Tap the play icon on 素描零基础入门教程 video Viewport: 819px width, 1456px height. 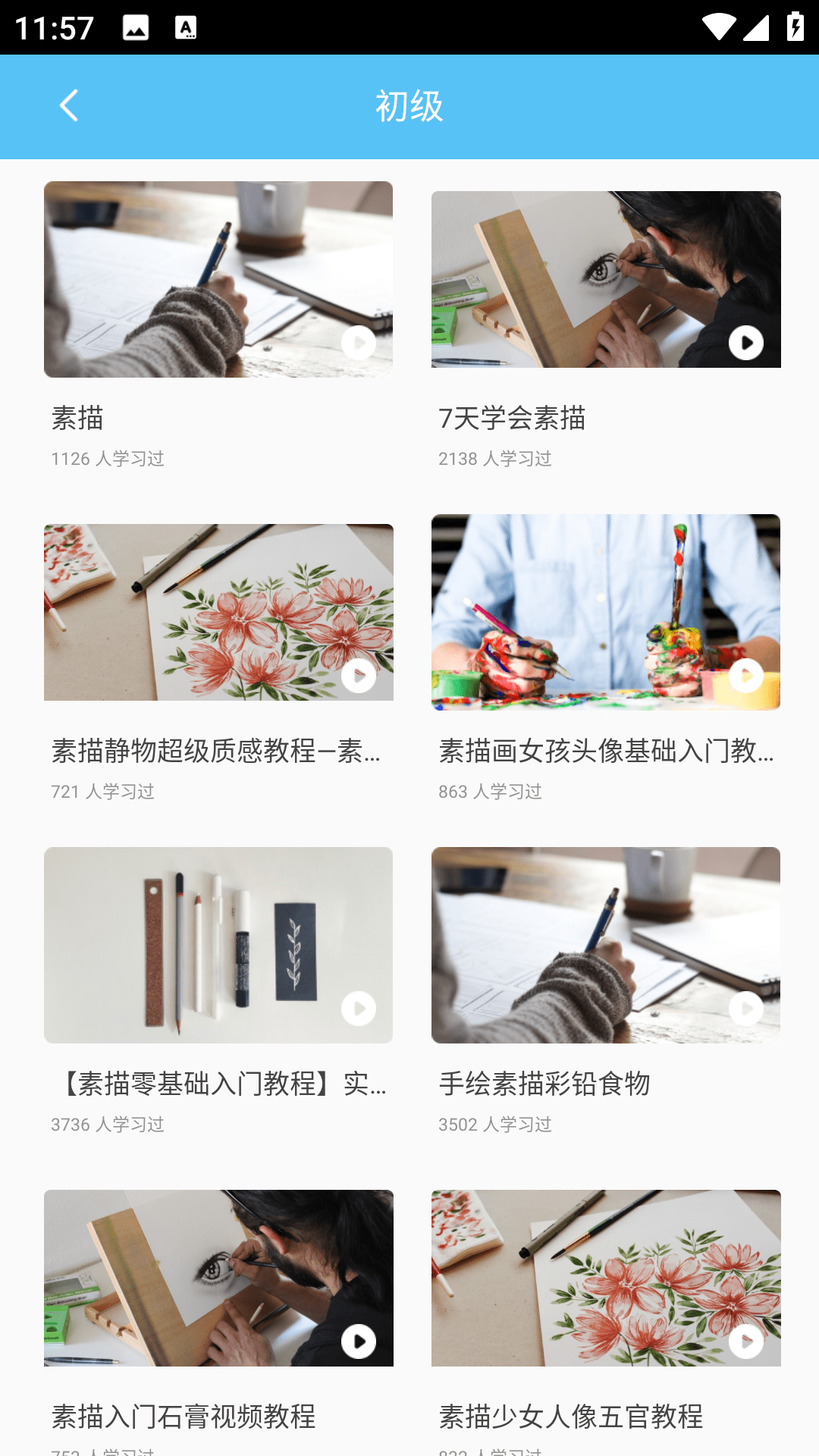[x=358, y=1009]
